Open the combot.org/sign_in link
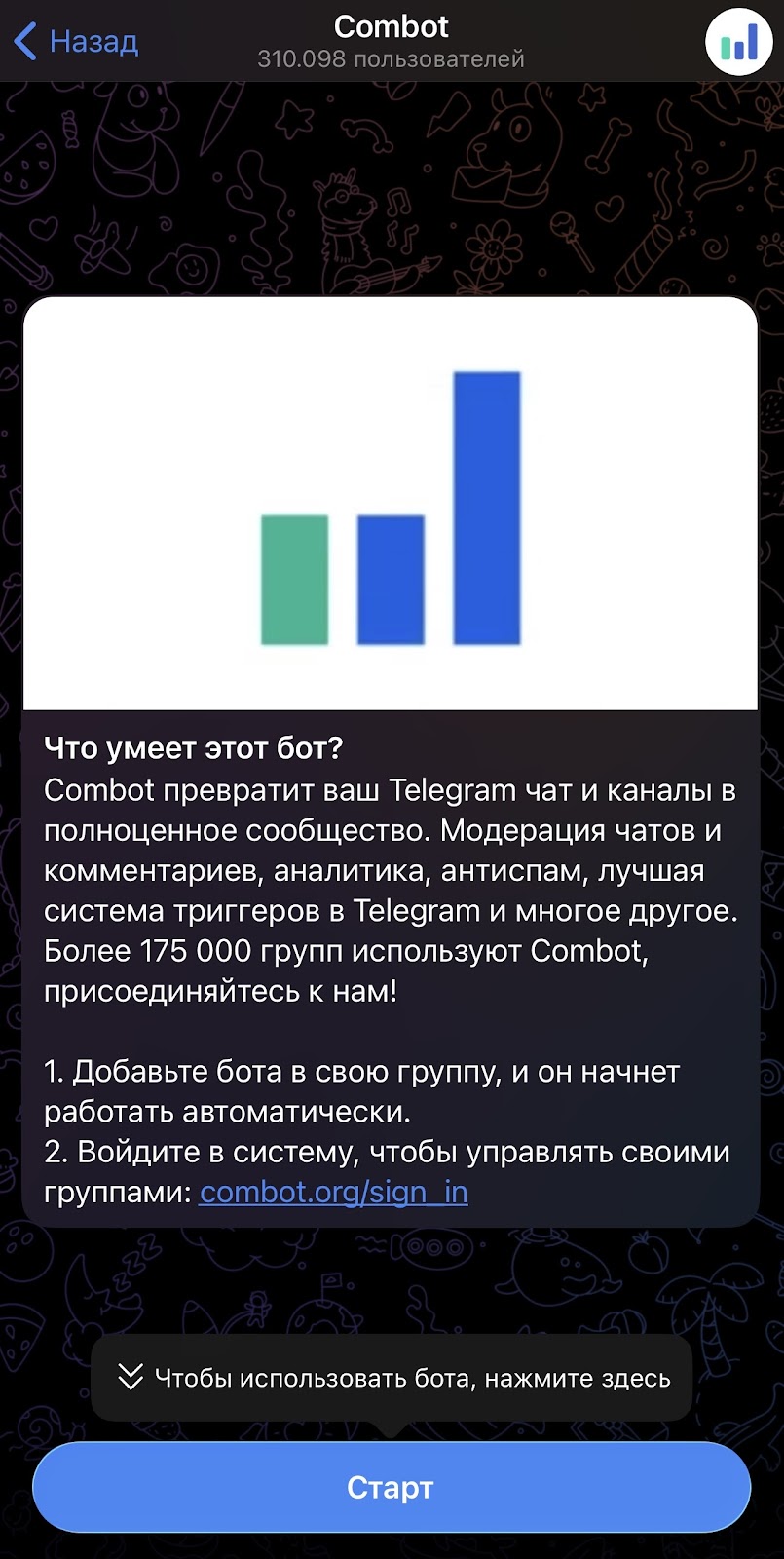784x1559 pixels. (332, 1191)
